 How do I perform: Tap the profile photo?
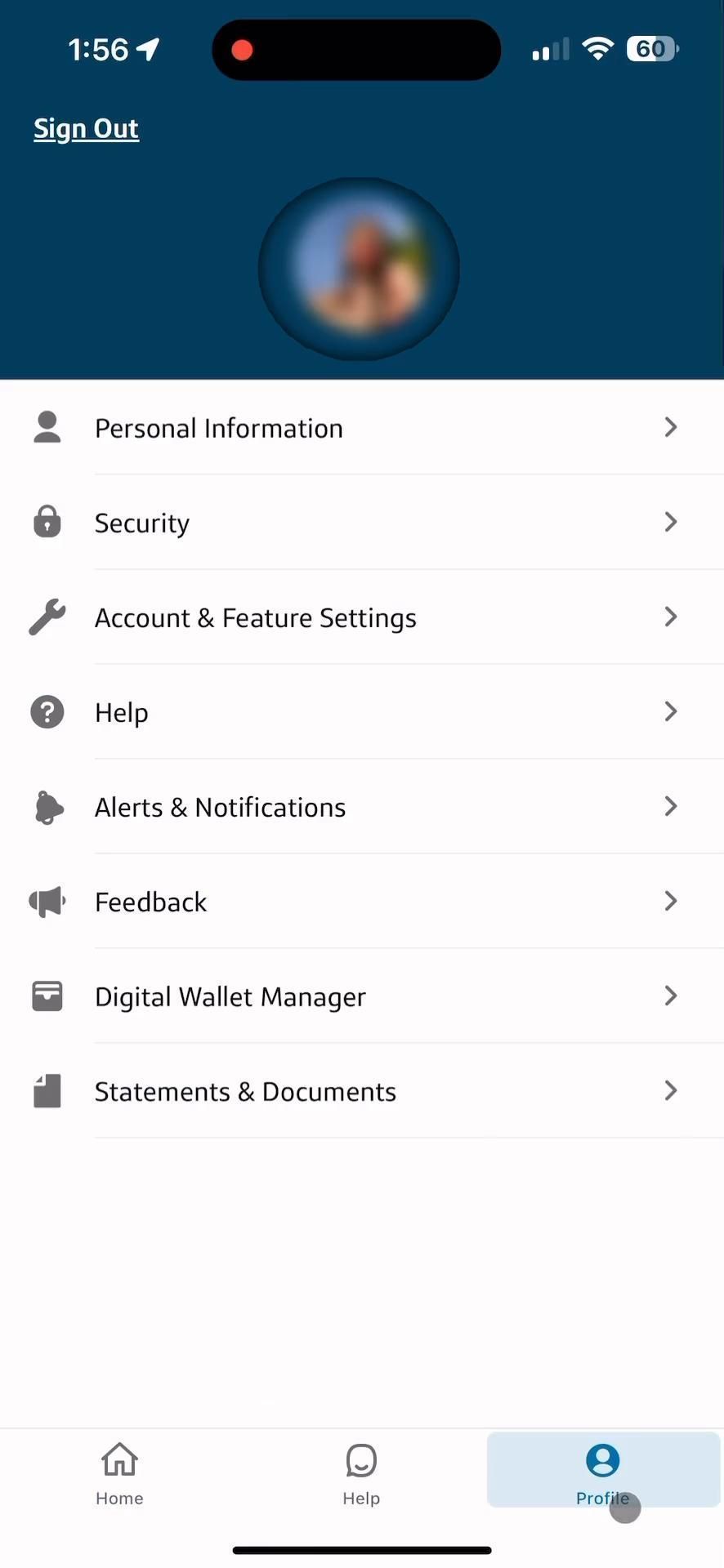[x=359, y=269]
